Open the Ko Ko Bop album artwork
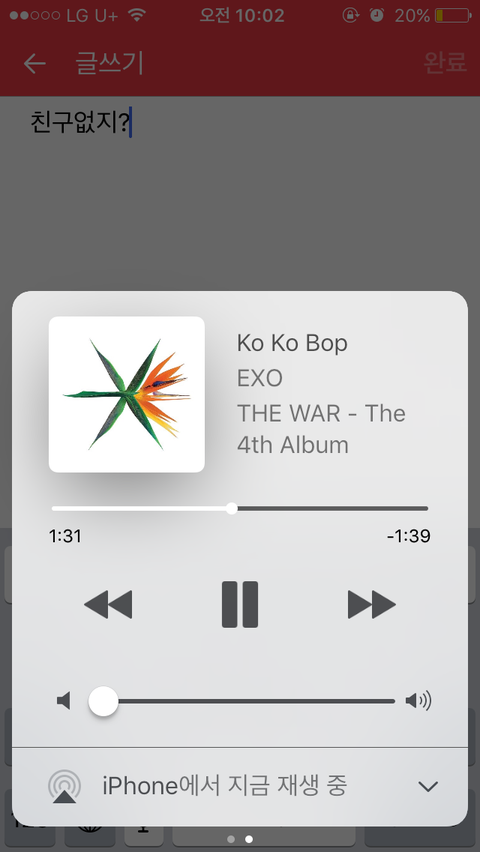 (127, 394)
